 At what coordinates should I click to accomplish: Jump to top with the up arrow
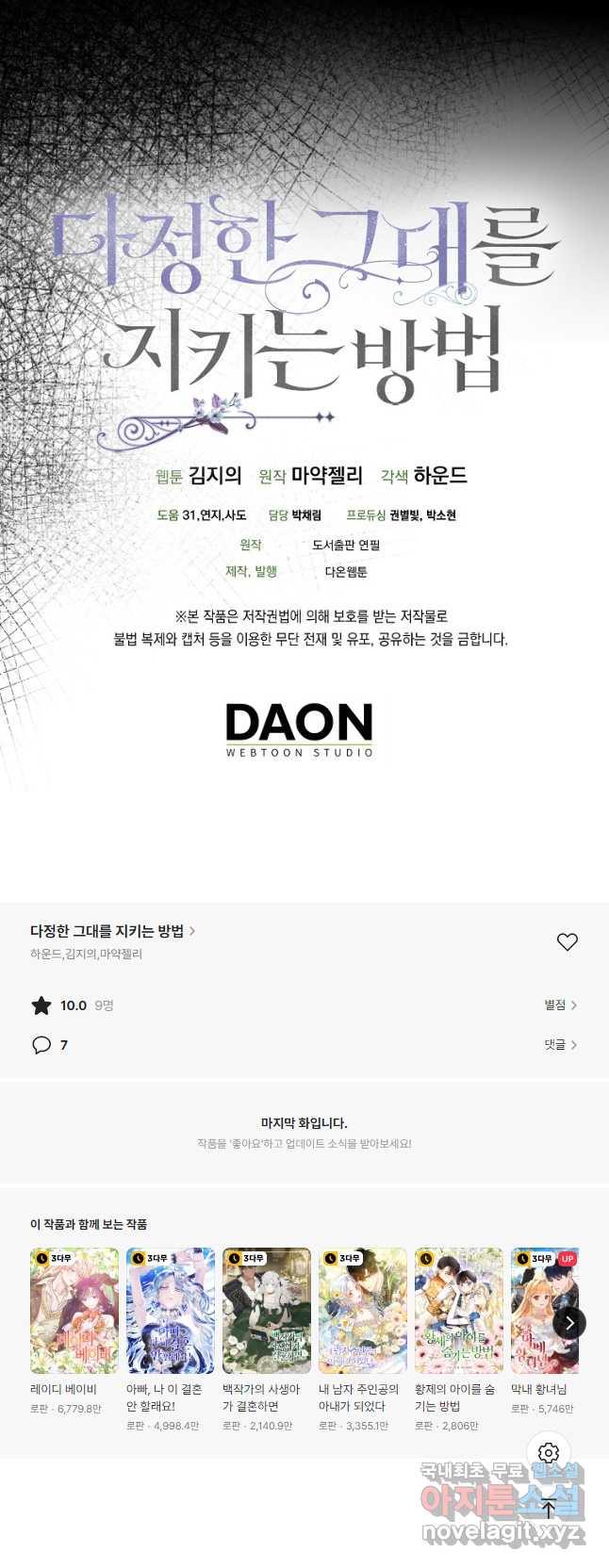point(549,1508)
